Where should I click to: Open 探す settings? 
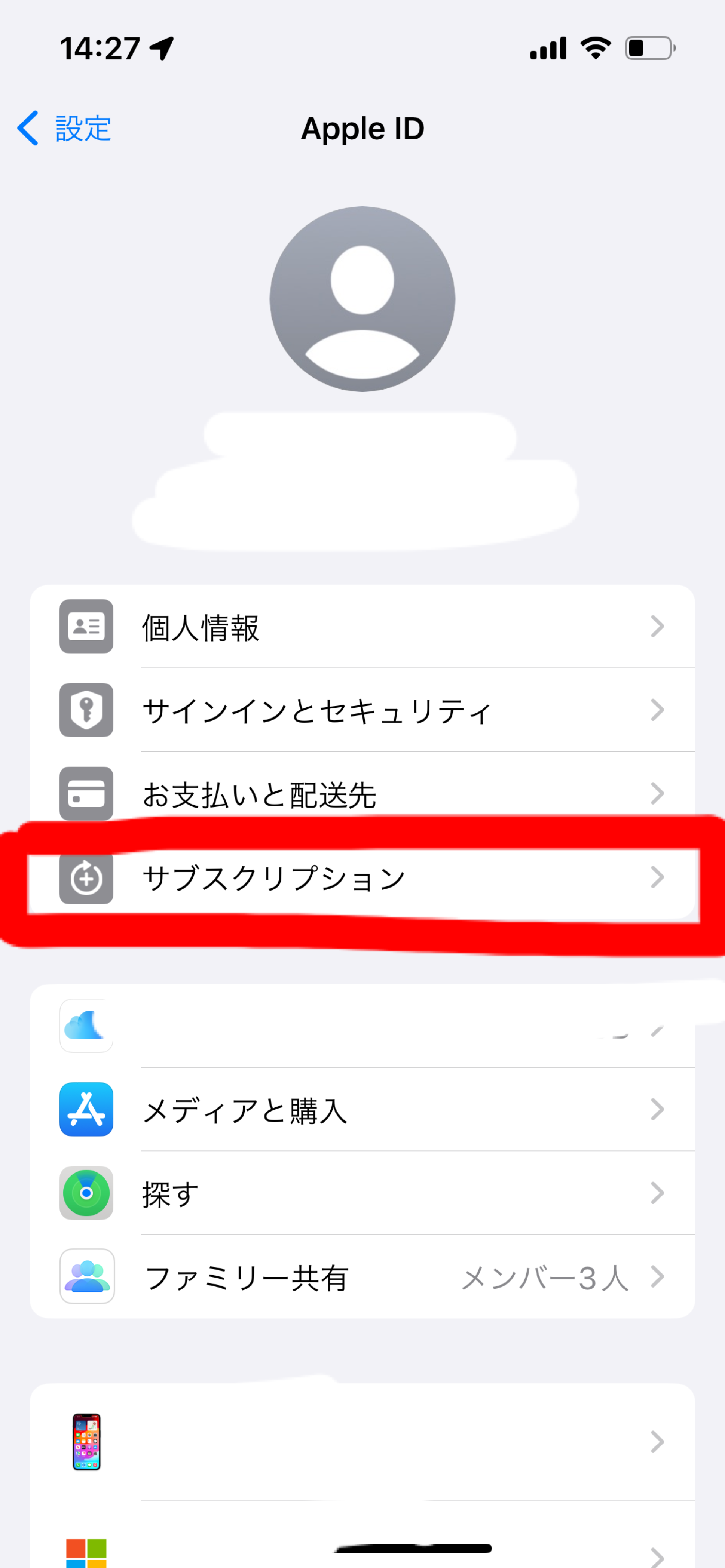(362, 1193)
